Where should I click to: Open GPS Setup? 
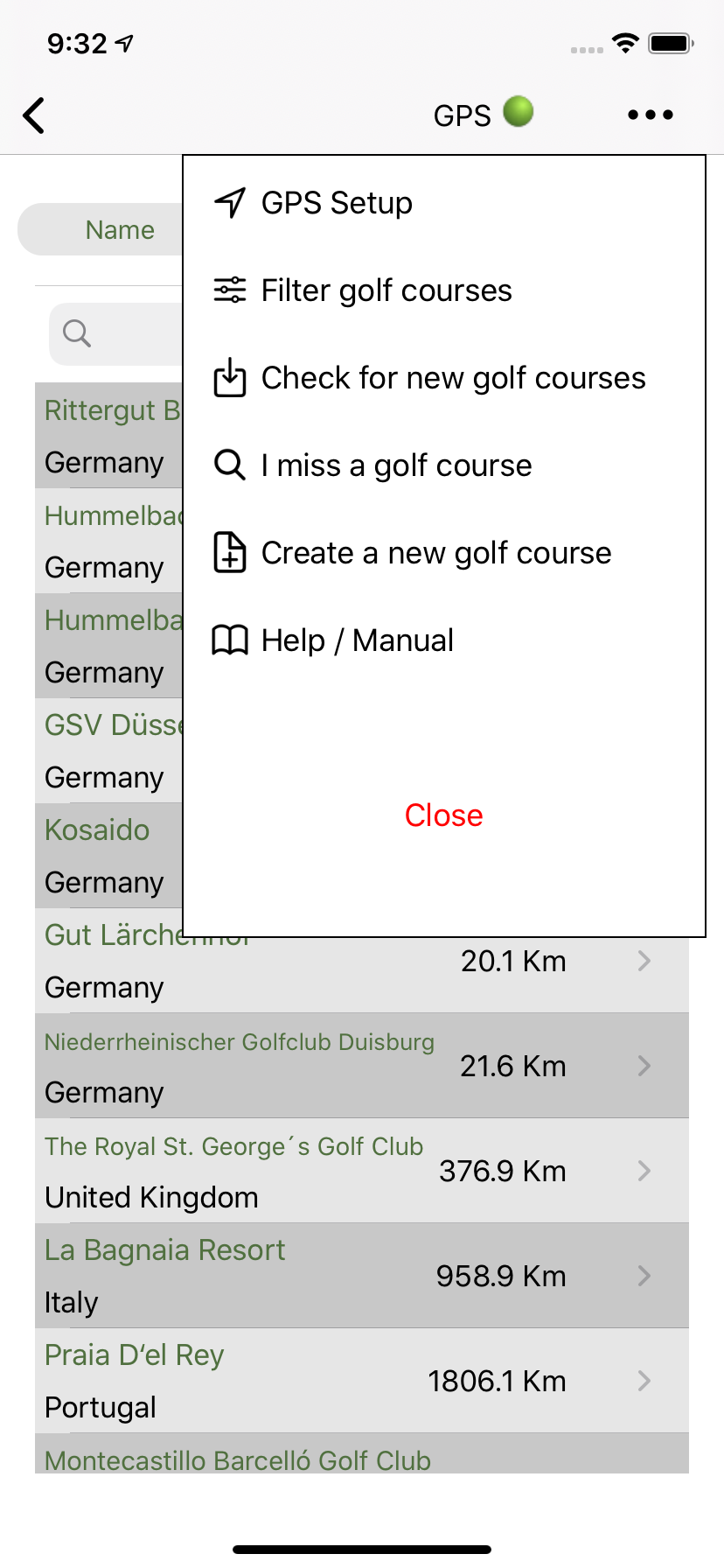tap(444, 203)
